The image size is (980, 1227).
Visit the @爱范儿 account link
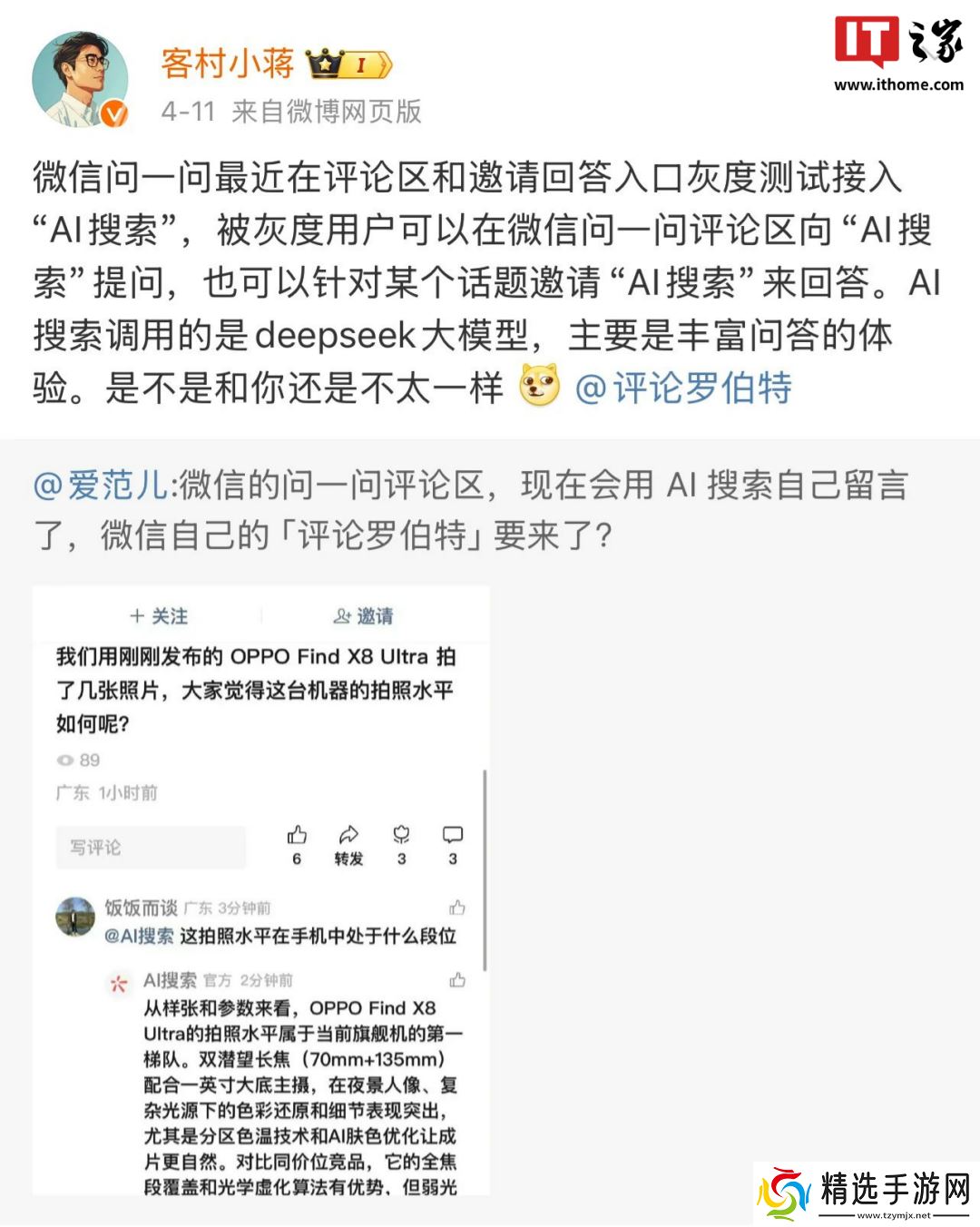point(101,485)
